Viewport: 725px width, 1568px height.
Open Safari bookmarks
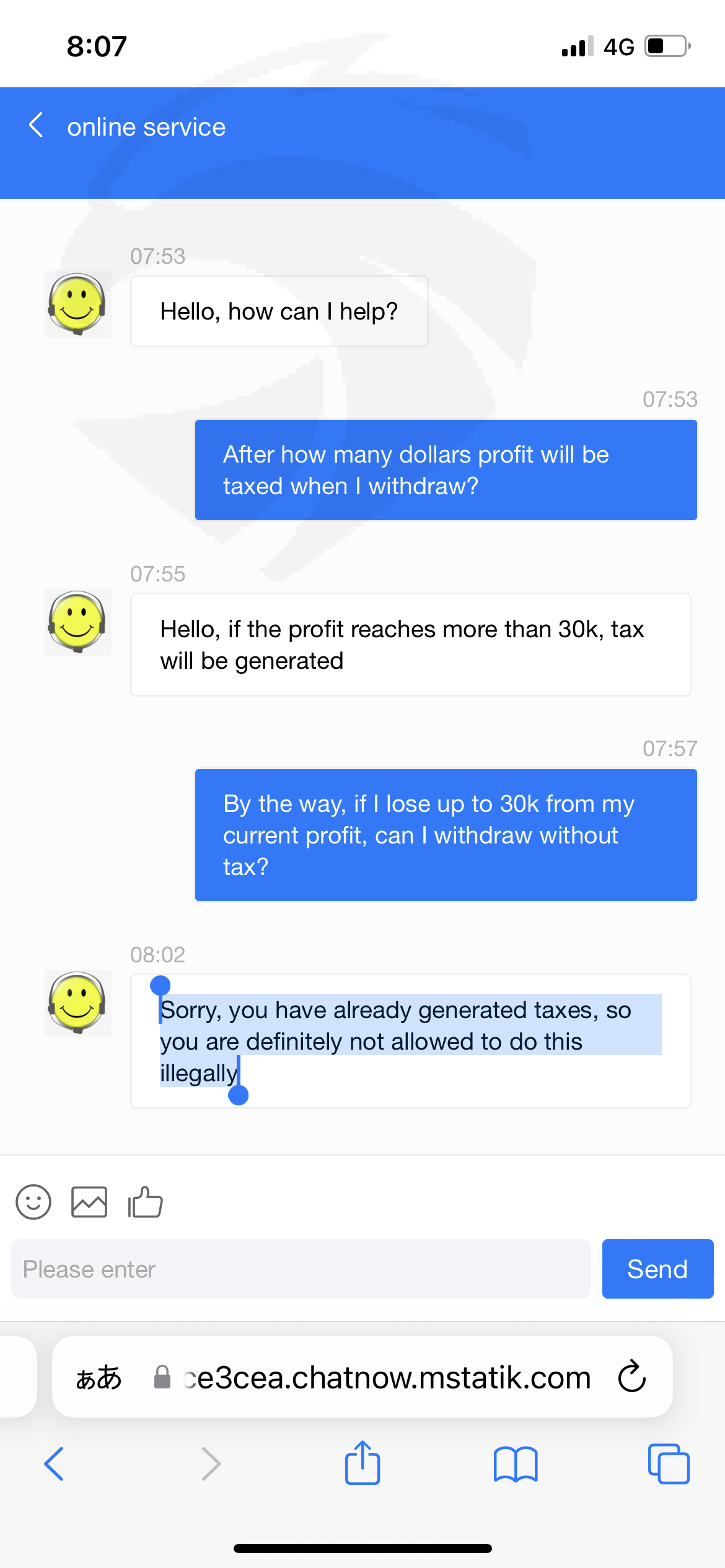tap(516, 1464)
